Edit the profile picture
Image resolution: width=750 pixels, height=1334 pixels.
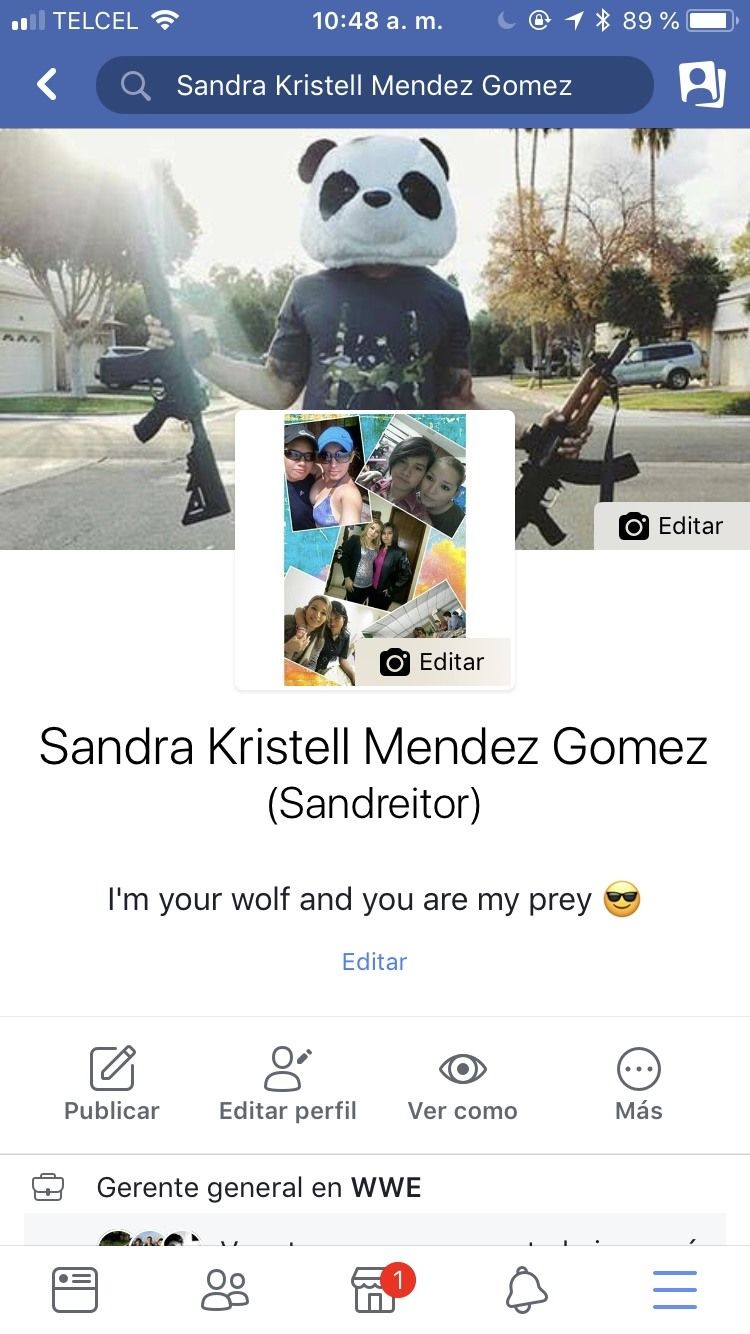pos(433,662)
